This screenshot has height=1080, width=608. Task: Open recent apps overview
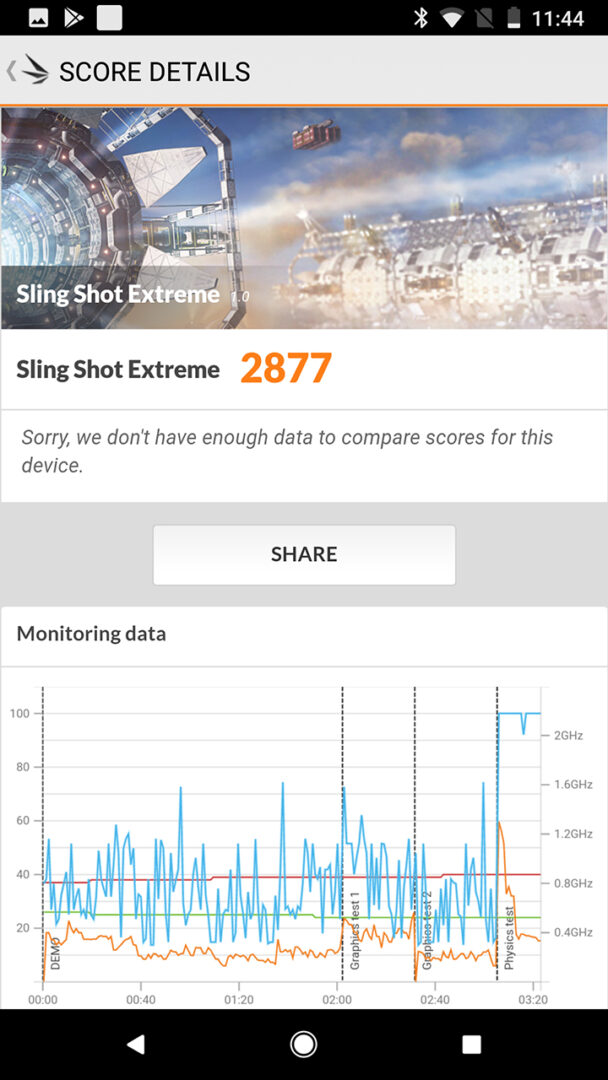[x=471, y=1044]
